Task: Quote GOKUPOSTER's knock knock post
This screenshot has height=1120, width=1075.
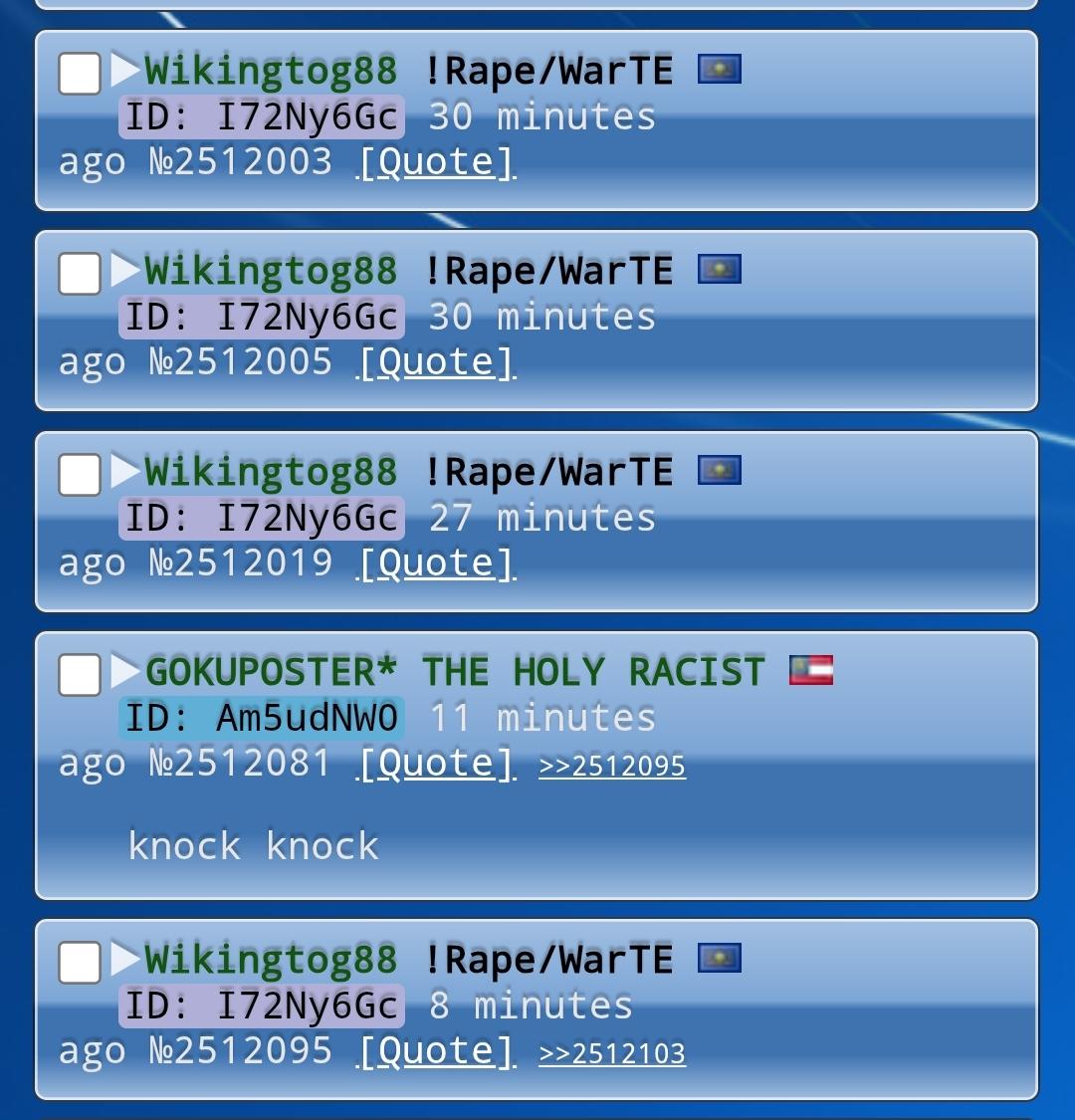Action: pyautogui.click(x=436, y=765)
